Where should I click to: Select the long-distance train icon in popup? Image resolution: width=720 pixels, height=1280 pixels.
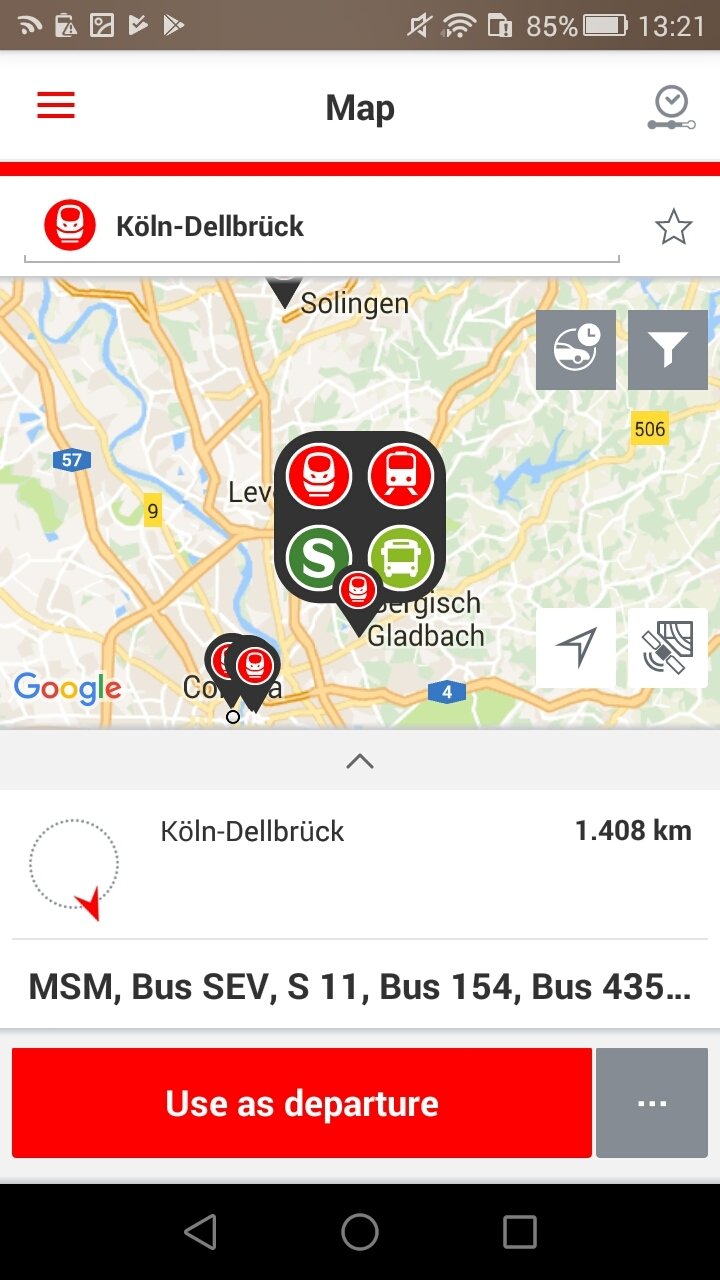[x=318, y=475]
